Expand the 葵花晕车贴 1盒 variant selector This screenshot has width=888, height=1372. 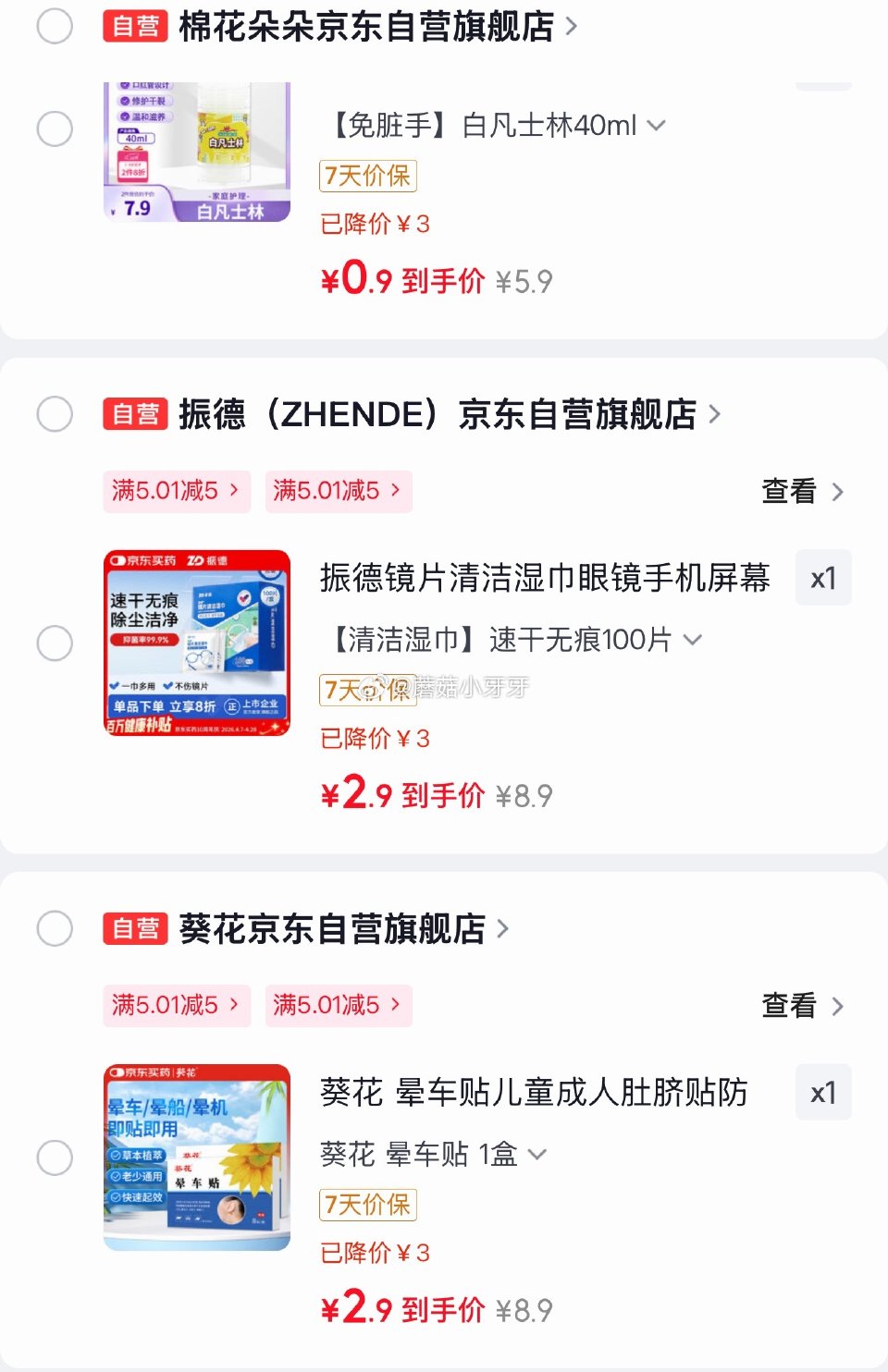click(536, 1153)
